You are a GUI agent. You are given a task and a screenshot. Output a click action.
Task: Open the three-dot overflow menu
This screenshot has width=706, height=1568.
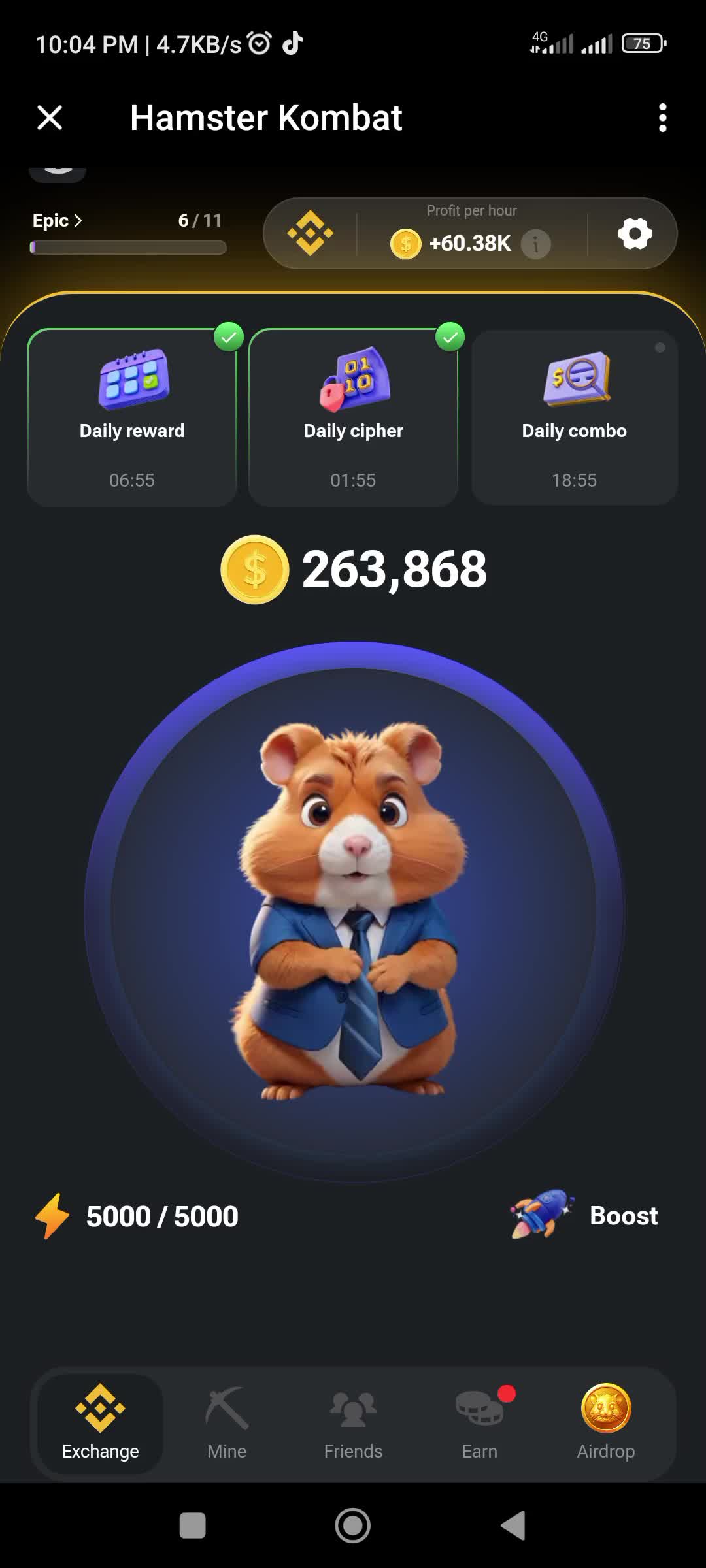click(x=662, y=118)
